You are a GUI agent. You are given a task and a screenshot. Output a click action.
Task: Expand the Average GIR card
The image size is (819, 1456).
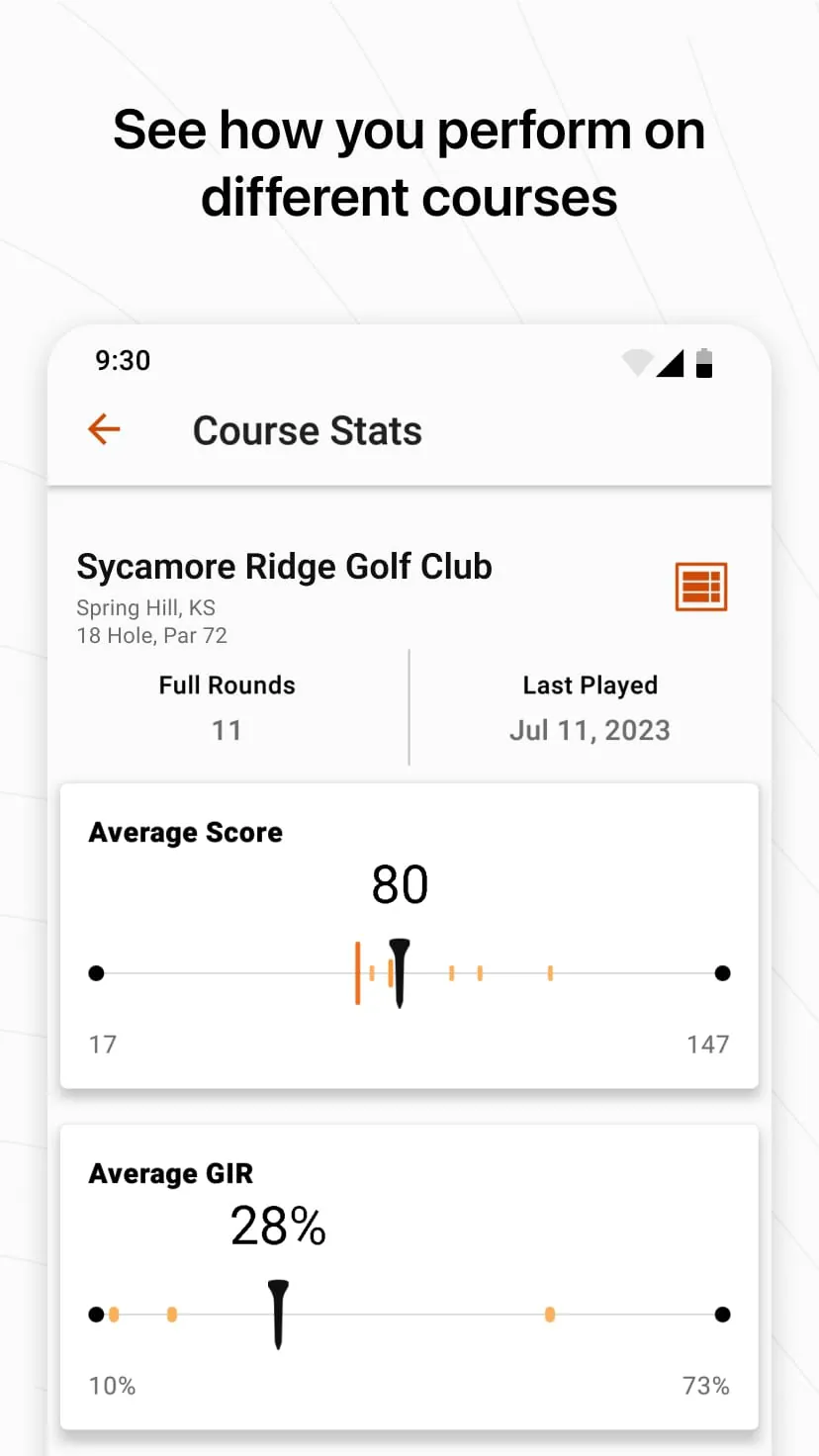pyautogui.click(x=409, y=1276)
